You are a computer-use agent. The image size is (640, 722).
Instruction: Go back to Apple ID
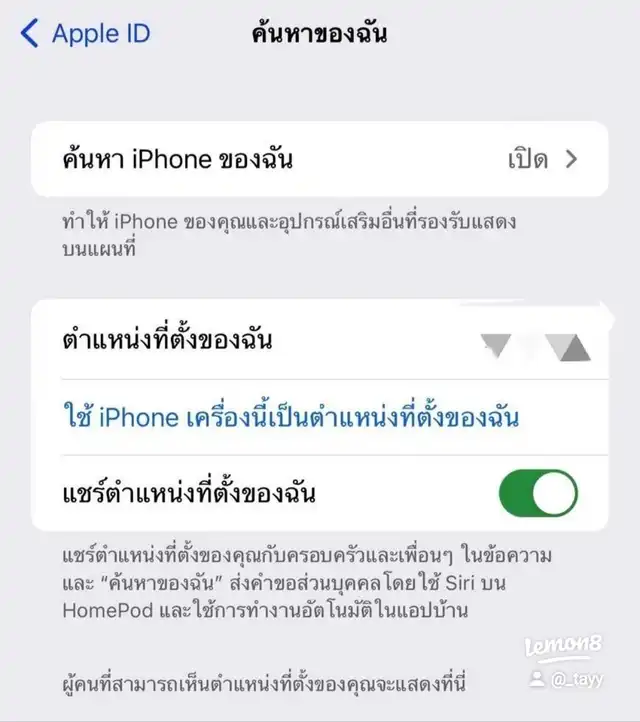(86, 34)
